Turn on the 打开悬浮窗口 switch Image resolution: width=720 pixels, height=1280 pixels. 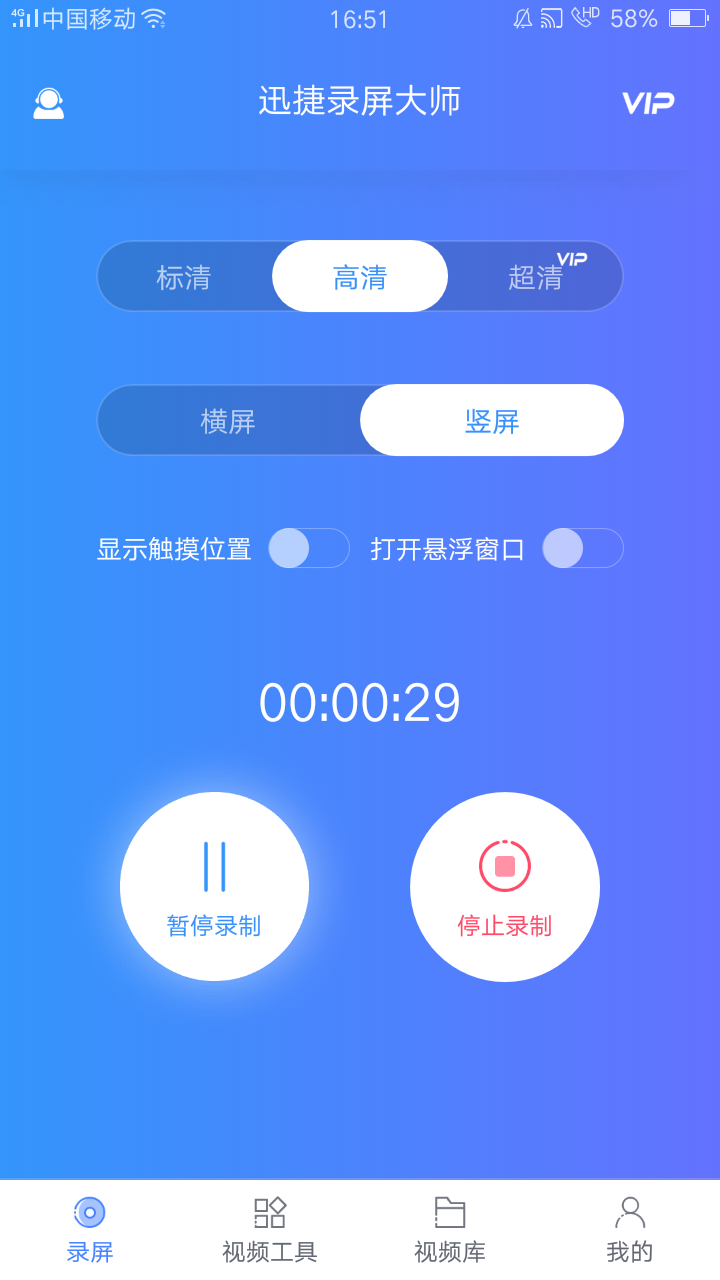(x=582, y=548)
